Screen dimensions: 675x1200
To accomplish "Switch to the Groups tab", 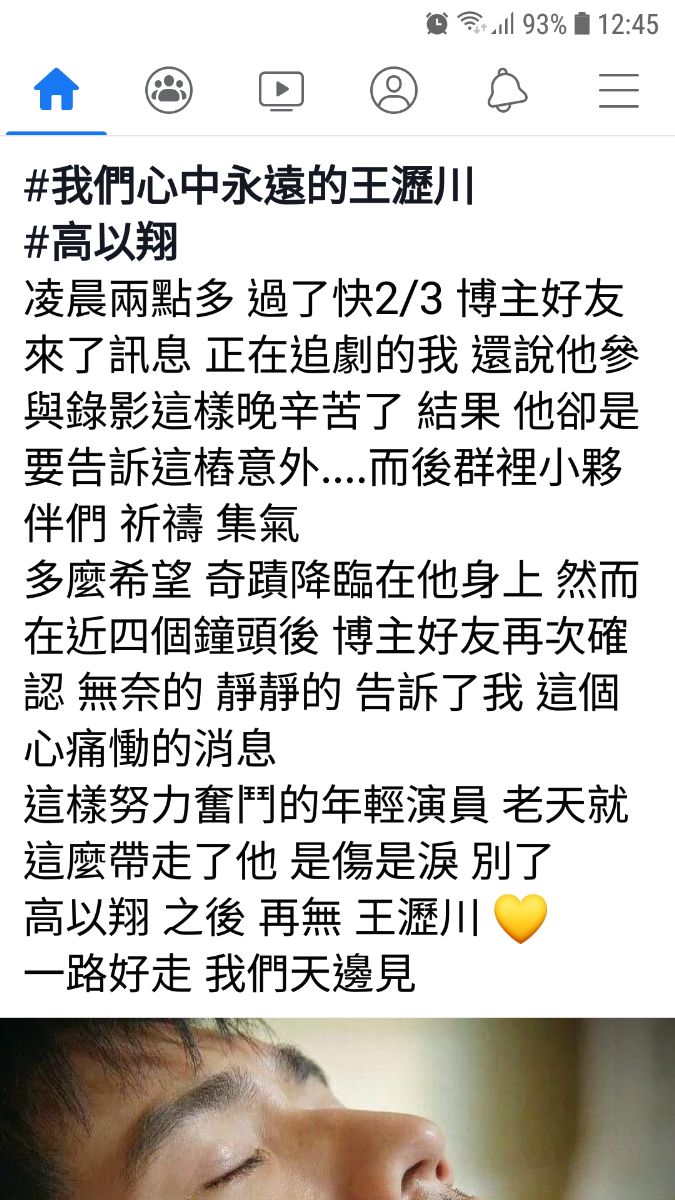I will pos(169,91).
